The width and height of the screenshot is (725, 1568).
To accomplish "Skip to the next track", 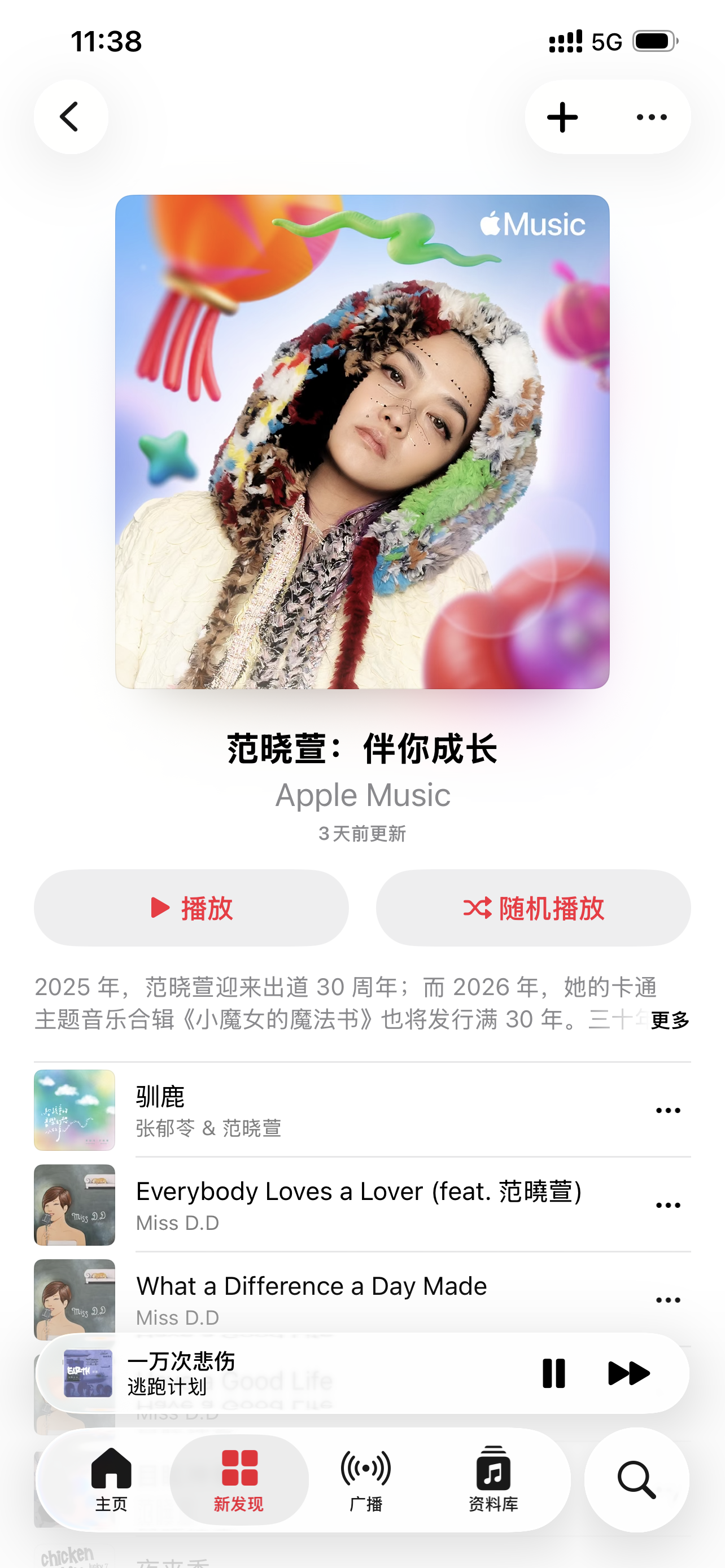I will (x=629, y=1373).
